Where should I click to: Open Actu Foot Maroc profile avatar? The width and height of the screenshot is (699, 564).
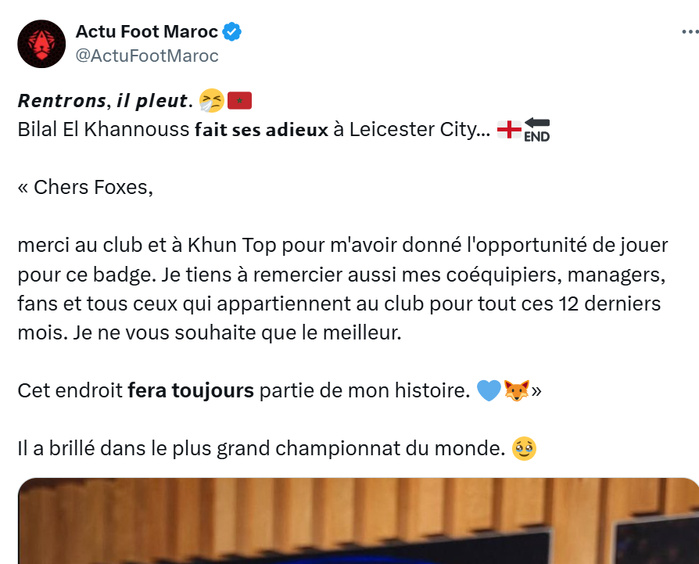click(x=41, y=44)
